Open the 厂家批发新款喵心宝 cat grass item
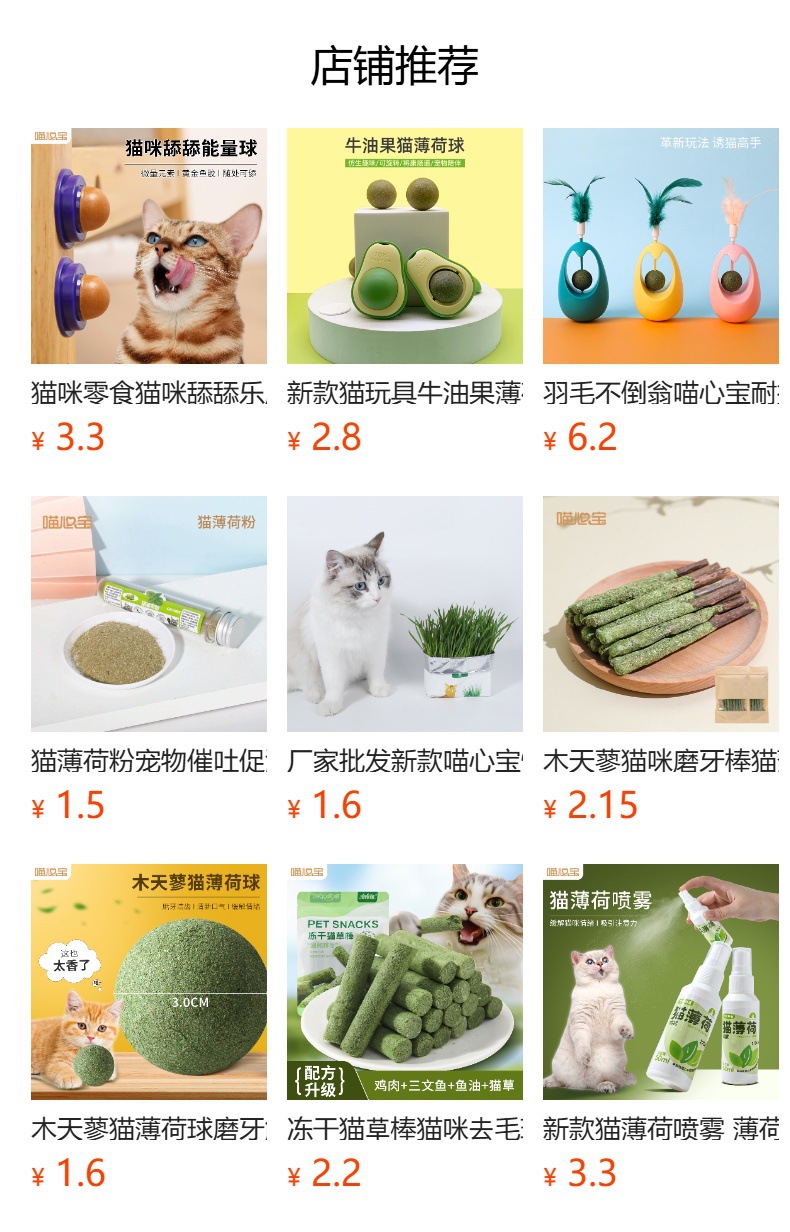The width and height of the screenshot is (790, 1232). [x=405, y=661]
